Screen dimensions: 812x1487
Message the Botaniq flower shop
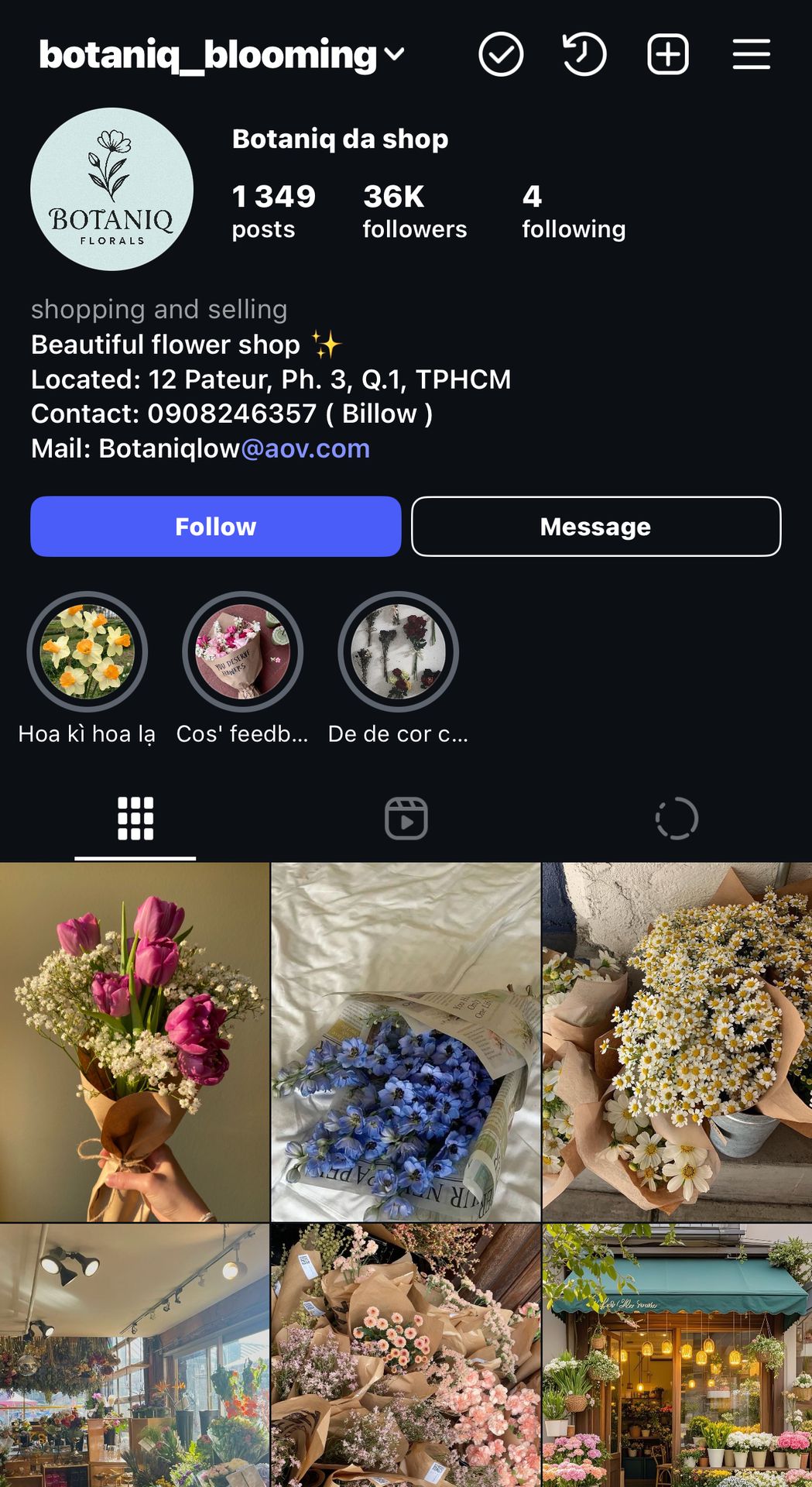coord(595,527)
